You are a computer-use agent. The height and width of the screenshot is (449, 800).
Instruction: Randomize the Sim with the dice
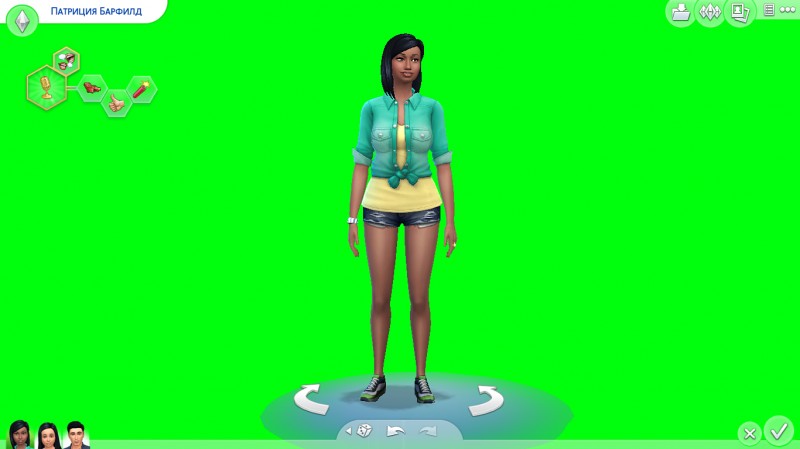click(x=365, y=431)
